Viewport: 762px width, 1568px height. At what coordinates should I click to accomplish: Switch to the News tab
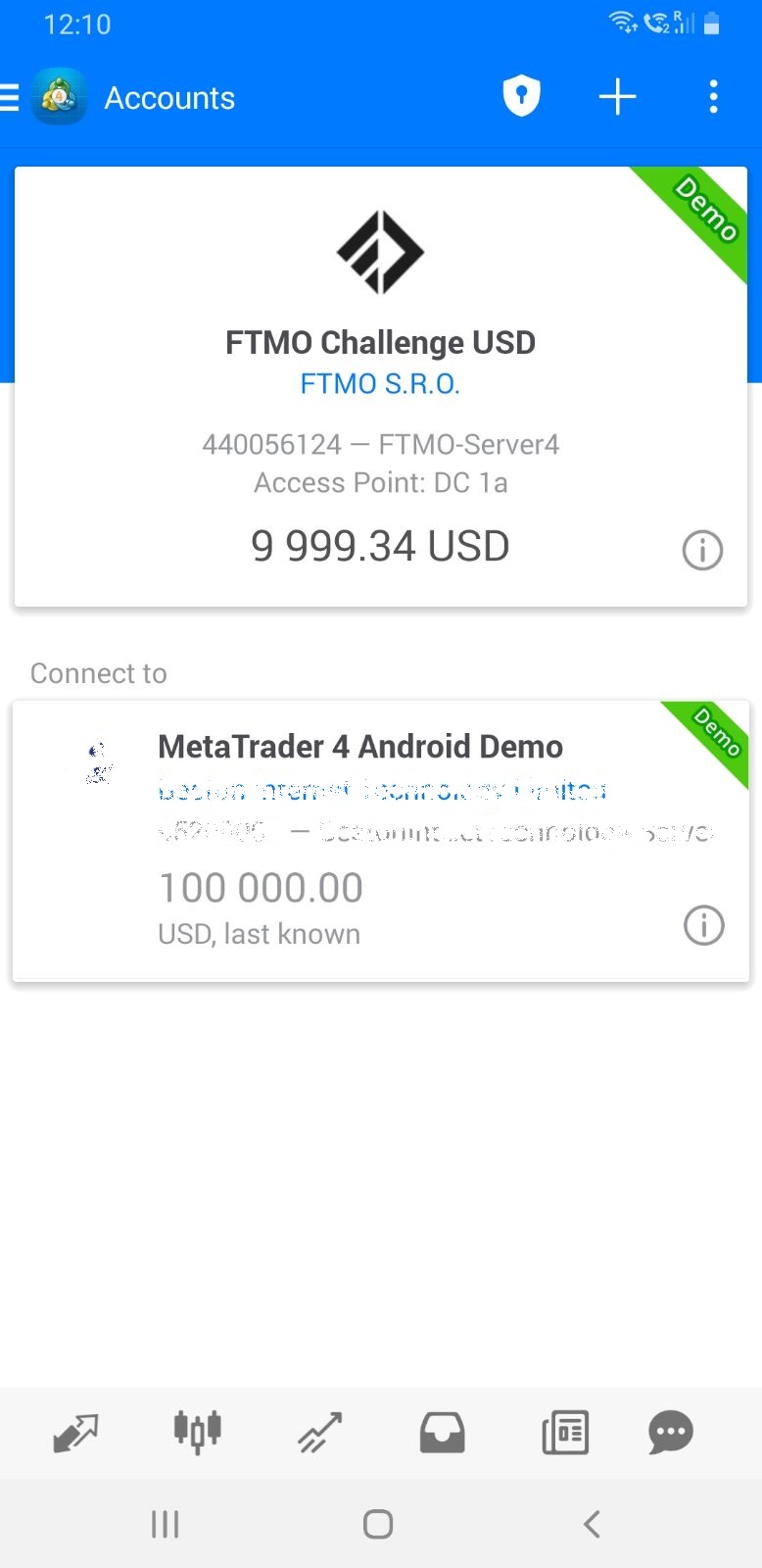pyautogui.click(x=565, y=1433)
